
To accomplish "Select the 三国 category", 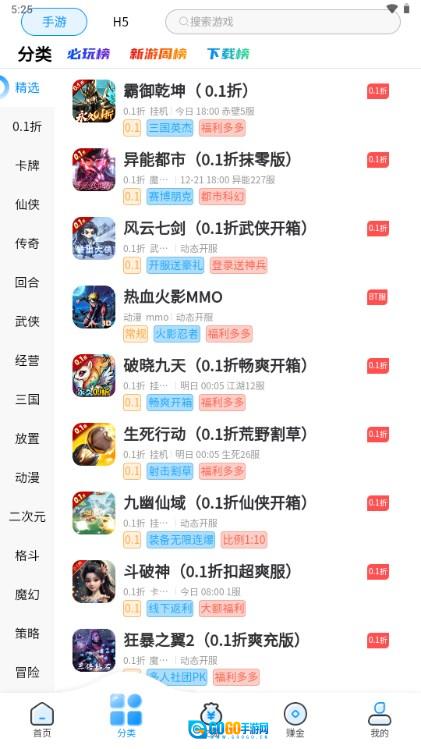I will point(27,399).
